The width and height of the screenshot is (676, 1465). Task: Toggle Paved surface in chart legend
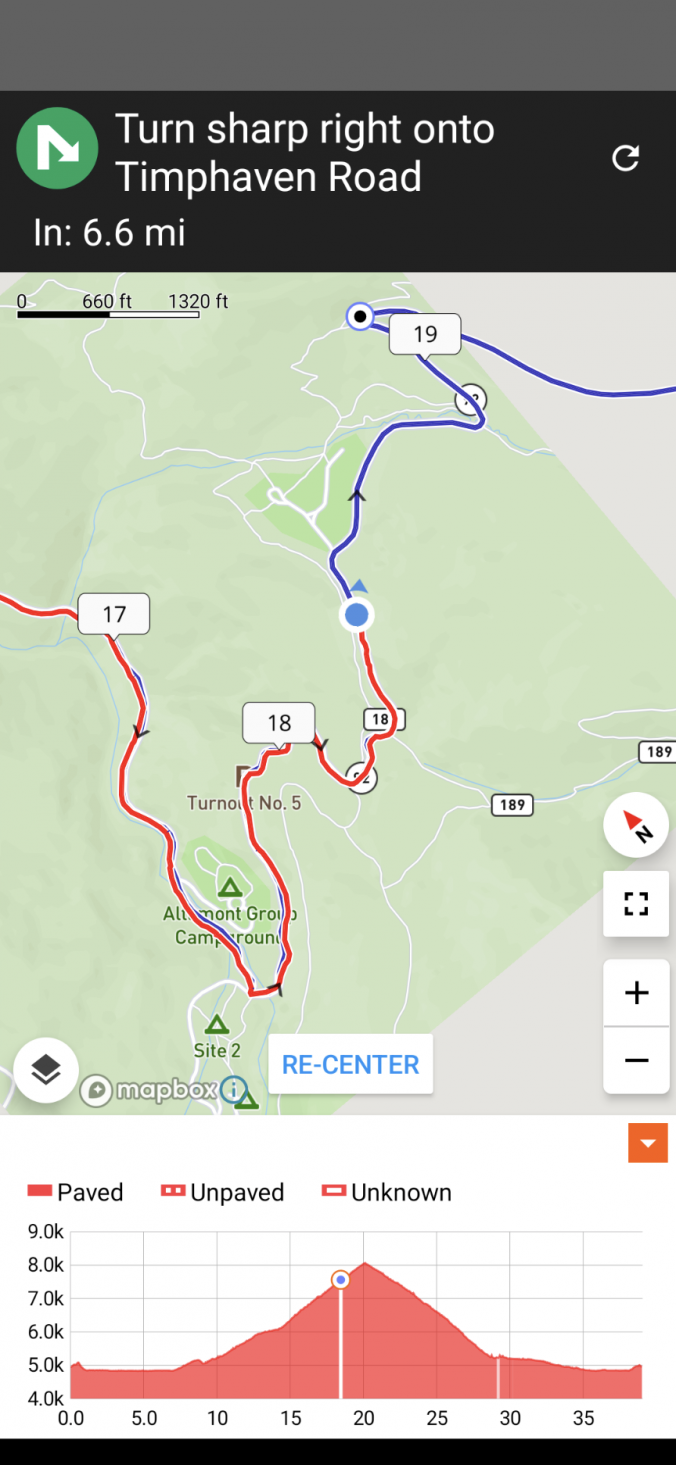75,1192
